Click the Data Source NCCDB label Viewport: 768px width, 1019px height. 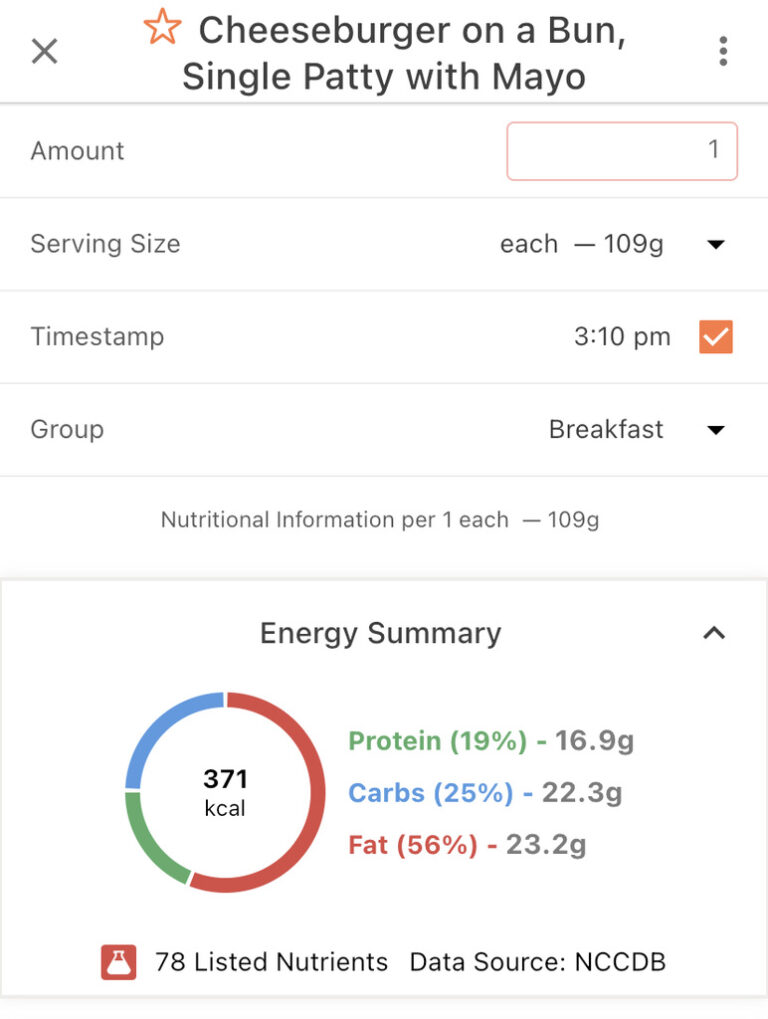pyautogui.click(x=538, y=962)
